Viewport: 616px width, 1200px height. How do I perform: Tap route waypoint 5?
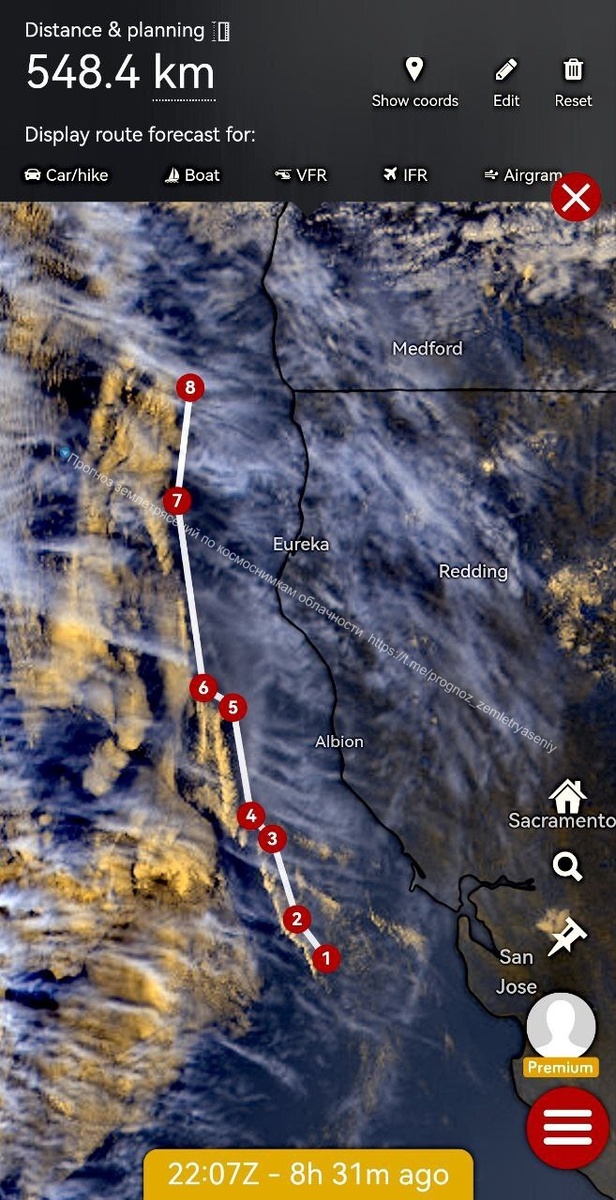pyautogui.click(x=232, y=707)
